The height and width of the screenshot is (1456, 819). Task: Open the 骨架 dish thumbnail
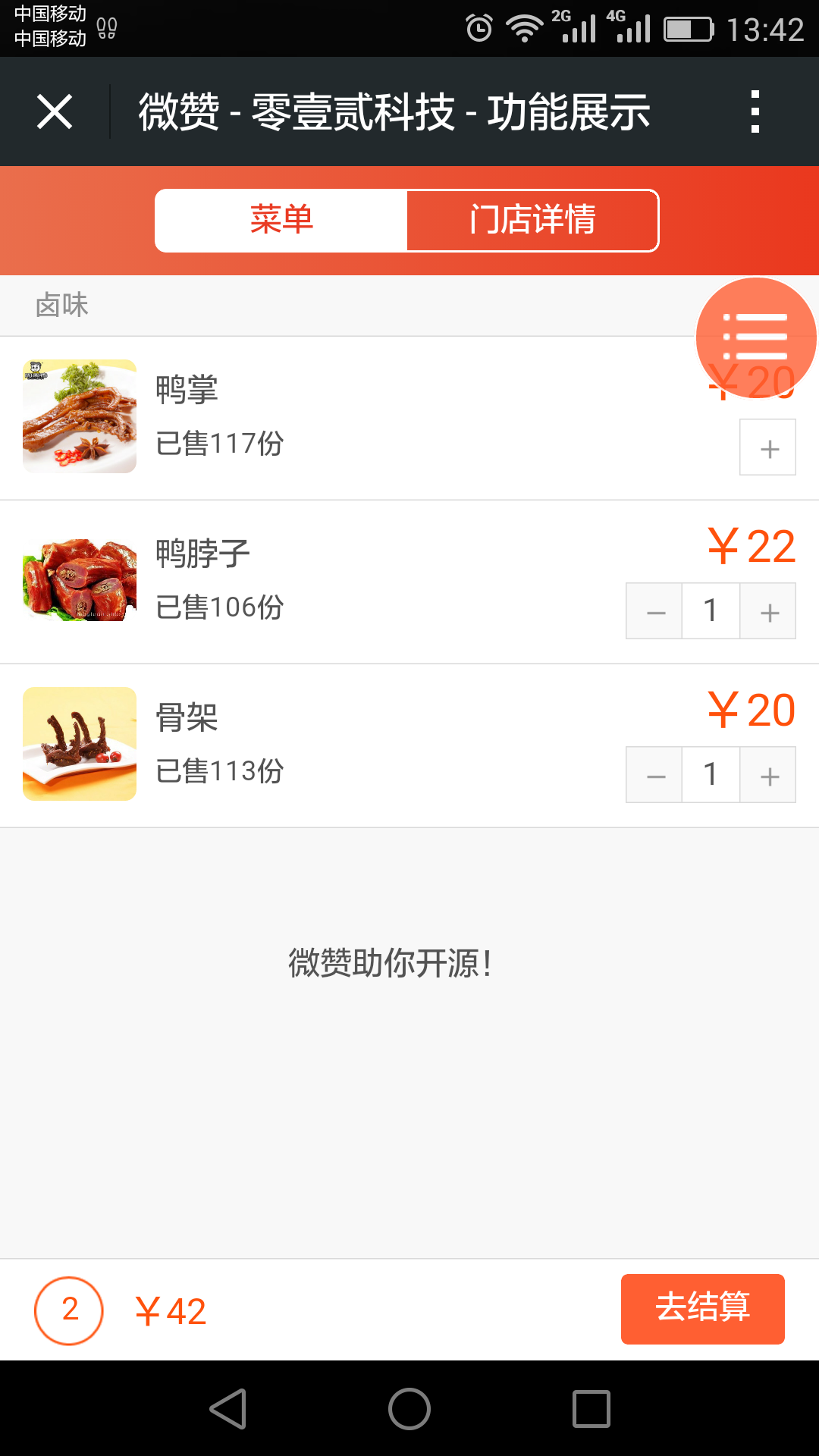tap(80, 744)
